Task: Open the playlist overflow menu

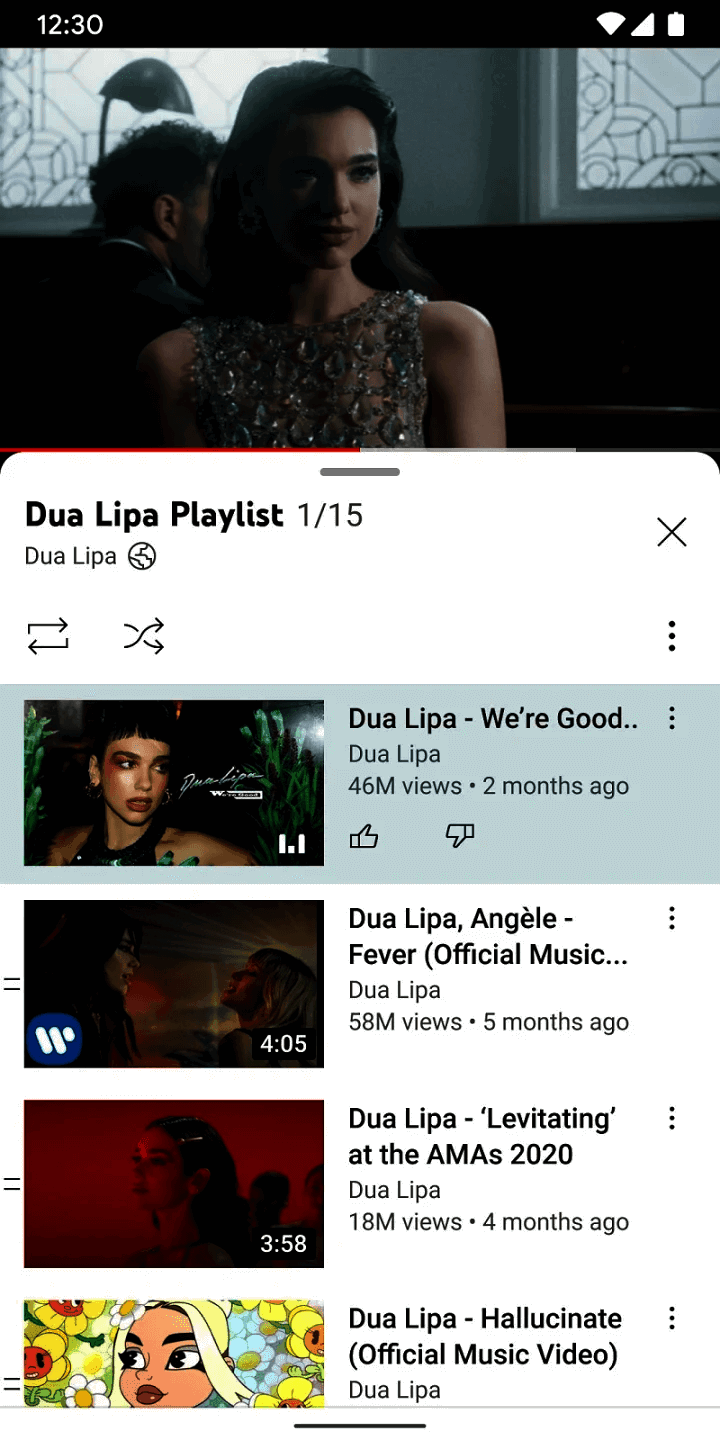Action: click(671, 636)
